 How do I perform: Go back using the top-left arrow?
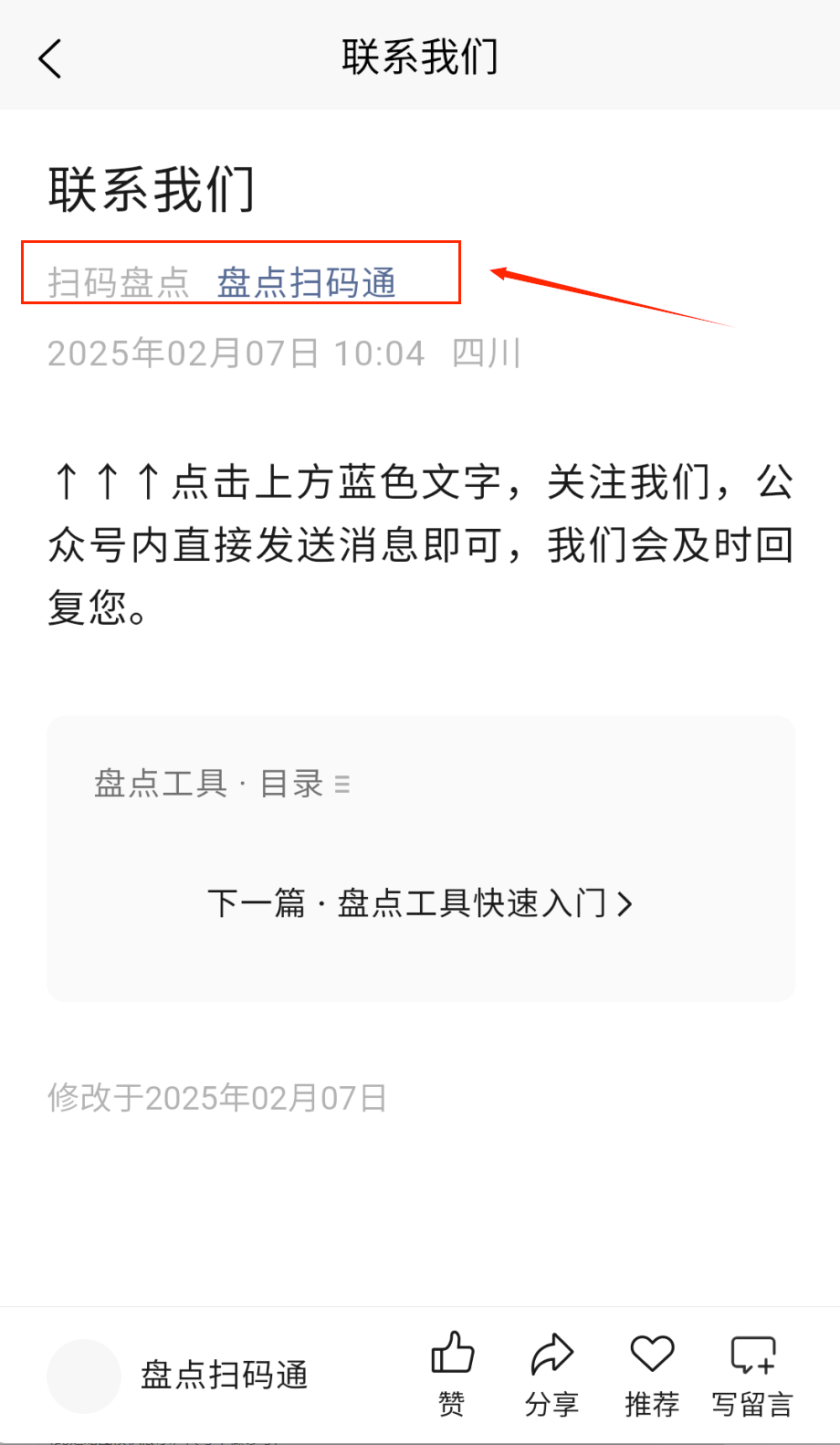pos(51,58)
